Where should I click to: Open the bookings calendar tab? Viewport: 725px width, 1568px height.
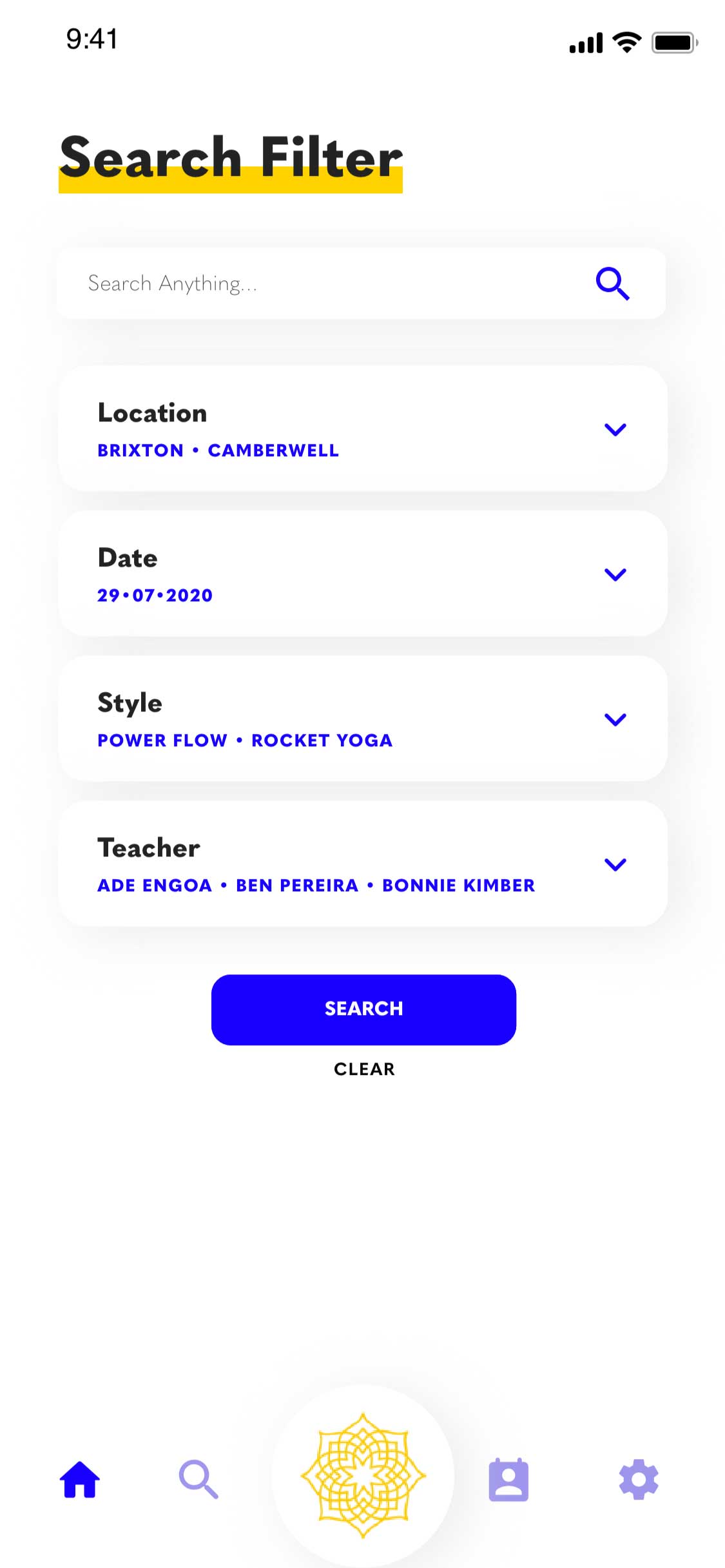point(508,1480)
